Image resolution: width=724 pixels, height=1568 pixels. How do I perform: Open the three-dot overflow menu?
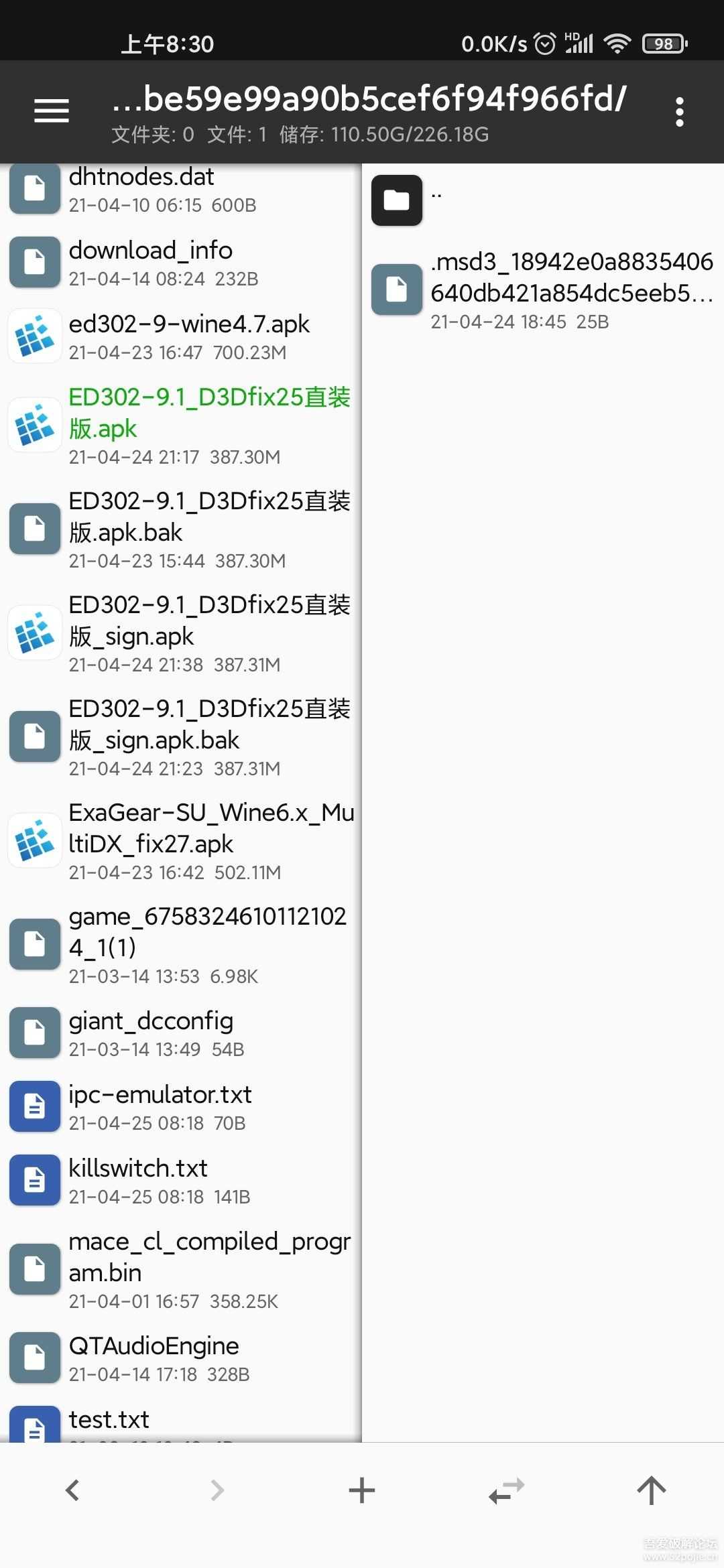pyautogui.click(x=679, y=112)
